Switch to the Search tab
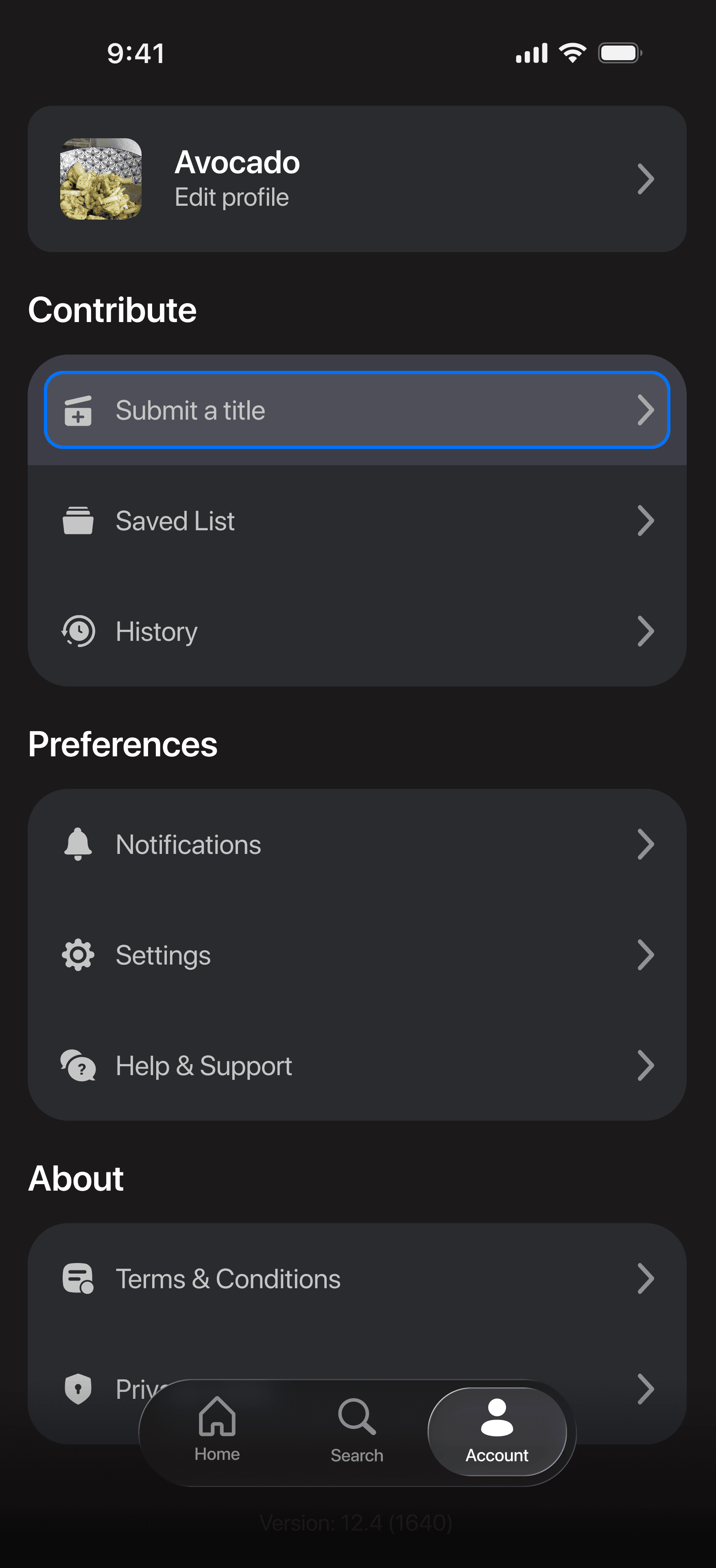Screen dimensions: 716x1568 point(357,1431)
